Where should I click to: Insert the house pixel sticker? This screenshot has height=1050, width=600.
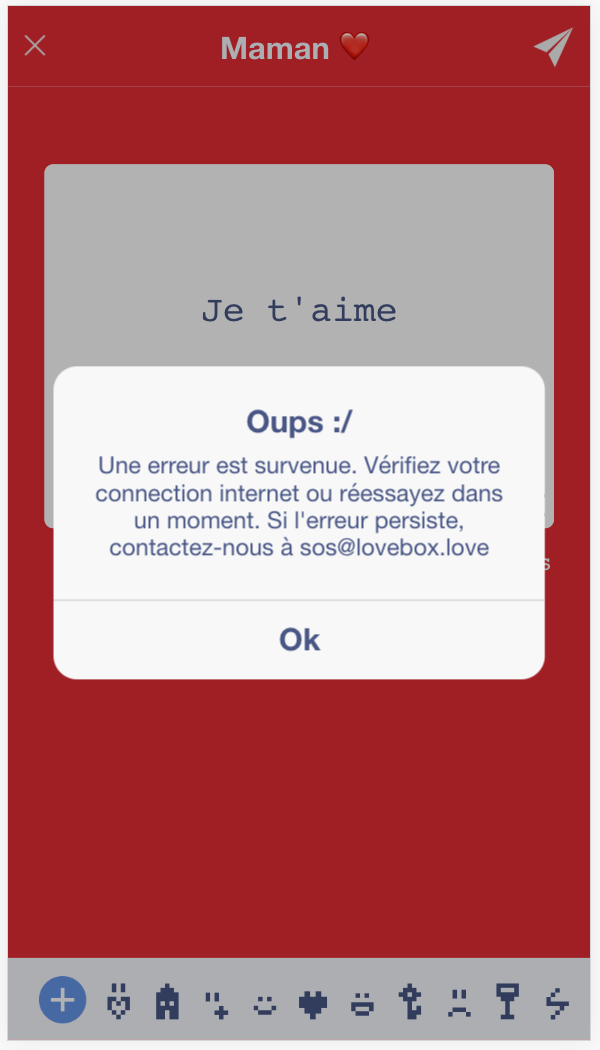coord(167,1001)
